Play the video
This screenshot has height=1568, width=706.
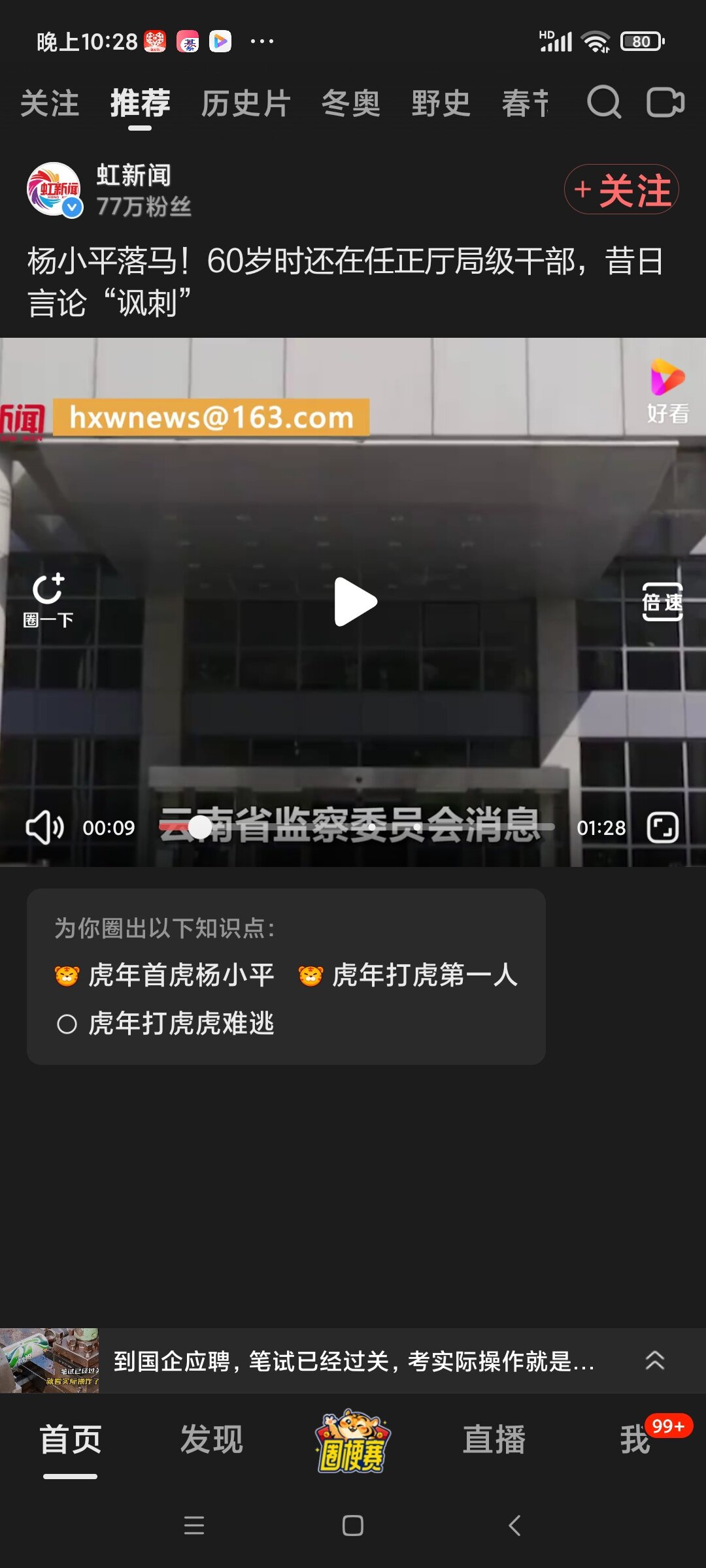[355, 602]
